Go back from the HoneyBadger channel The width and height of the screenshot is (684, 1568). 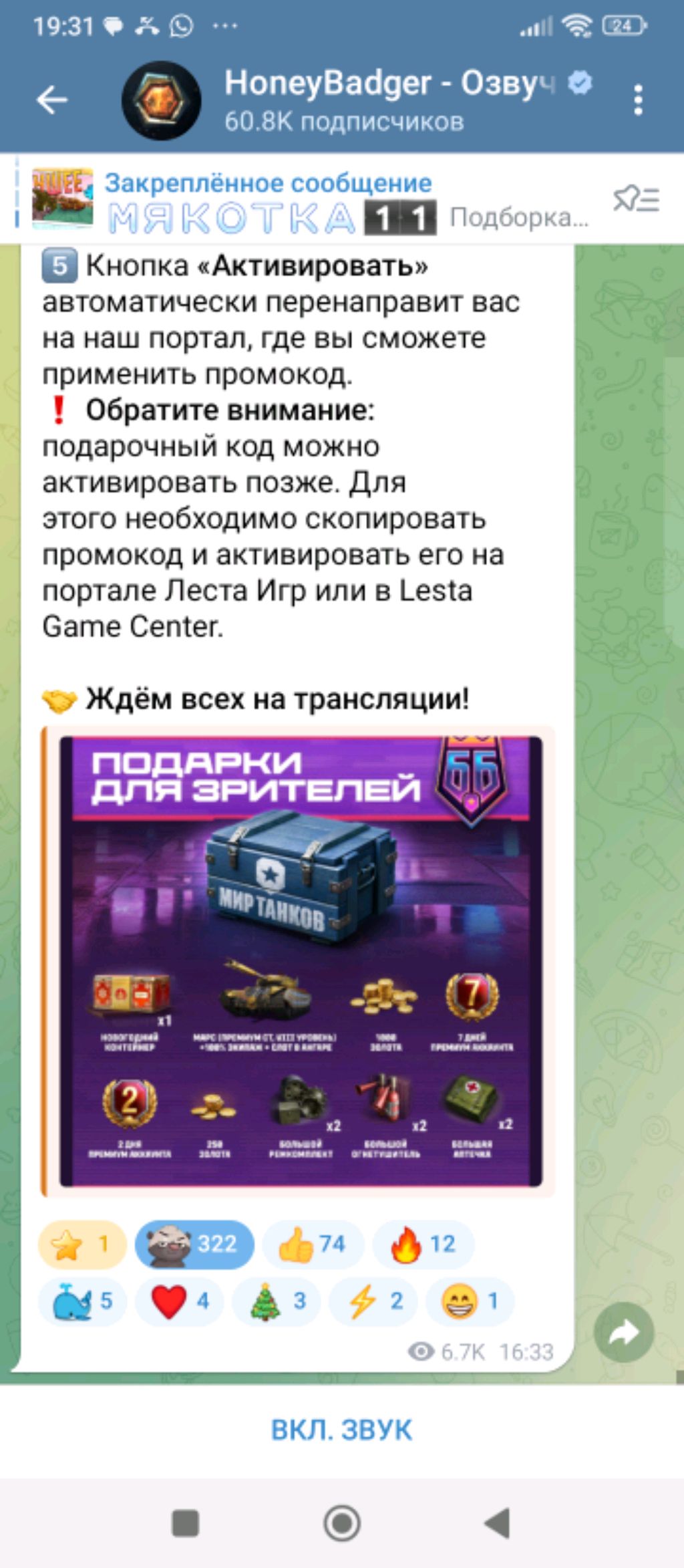pos(52,100)
